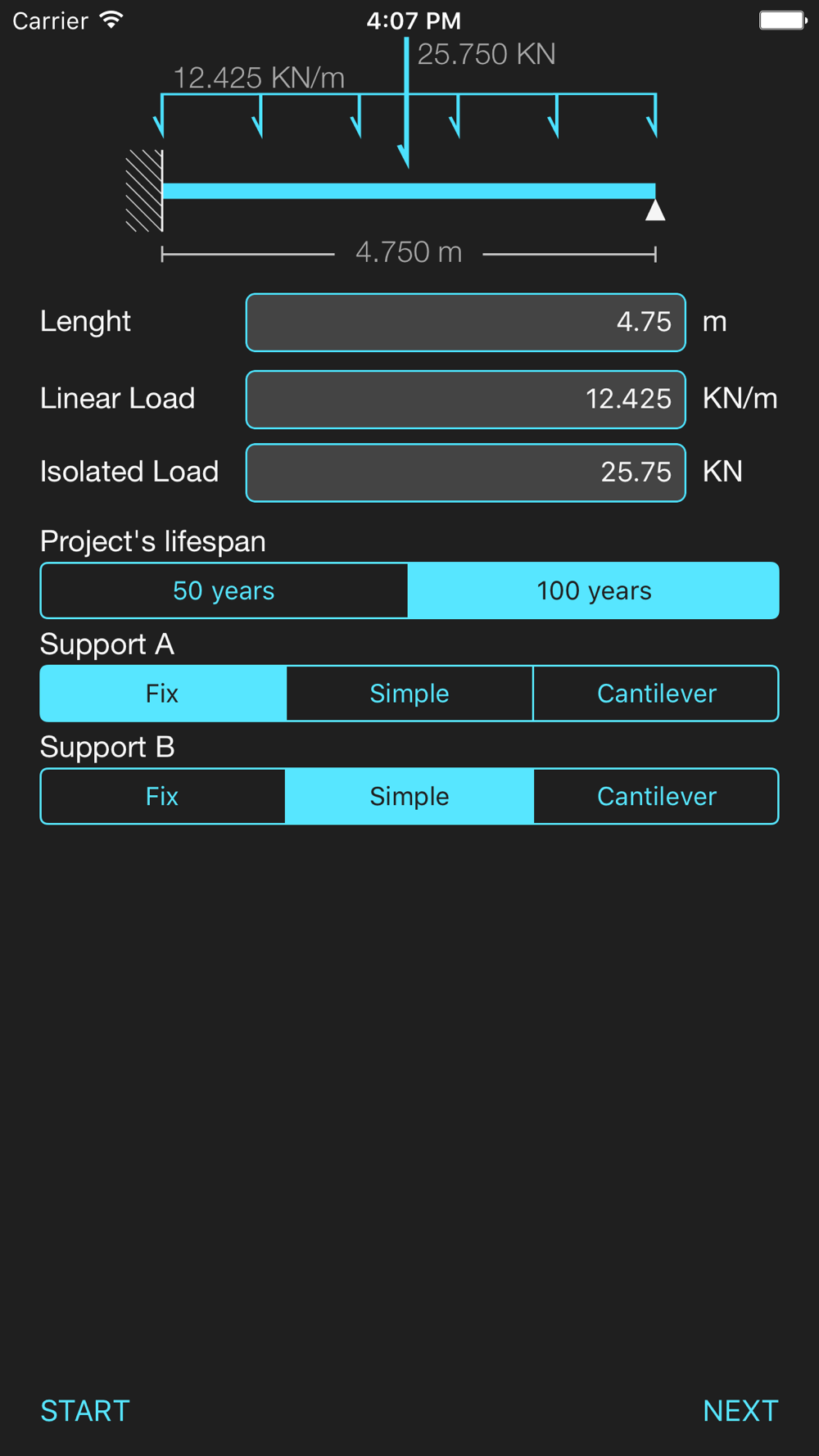
Task: Edit the Isolated Load field
Action: click(465, 473)
